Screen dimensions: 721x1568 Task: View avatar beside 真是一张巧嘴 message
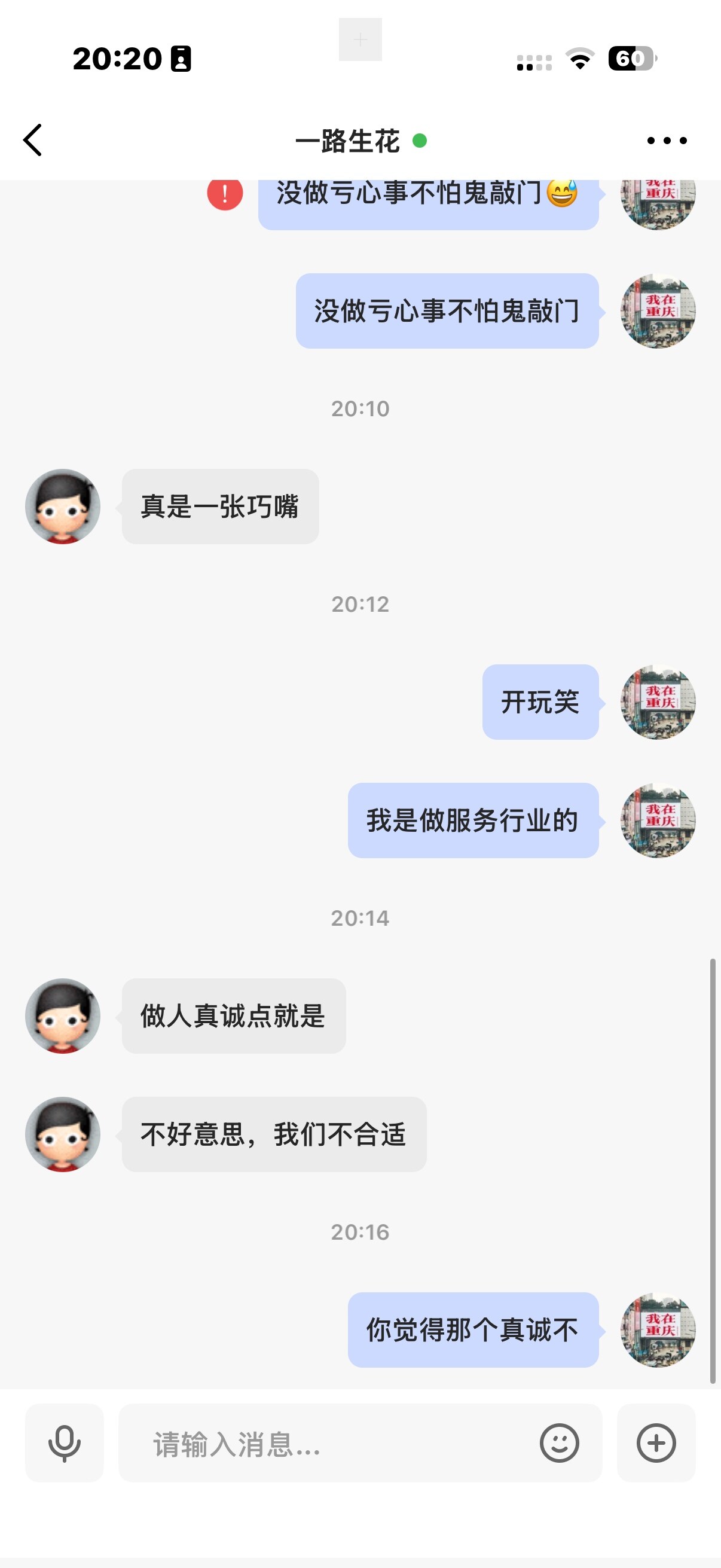coord(63,507)
